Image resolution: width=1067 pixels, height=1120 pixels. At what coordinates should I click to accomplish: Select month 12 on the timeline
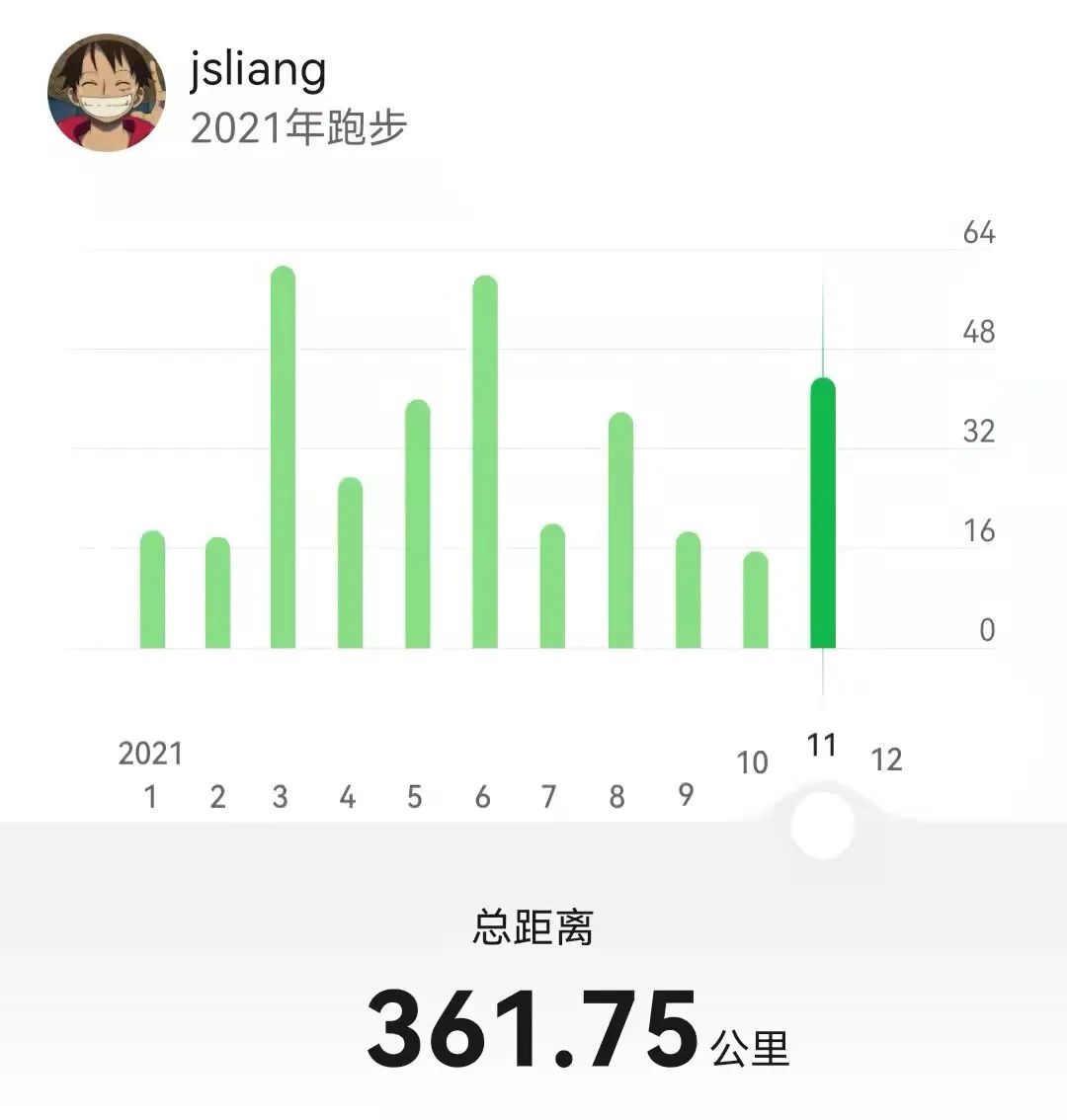point(886,760)
